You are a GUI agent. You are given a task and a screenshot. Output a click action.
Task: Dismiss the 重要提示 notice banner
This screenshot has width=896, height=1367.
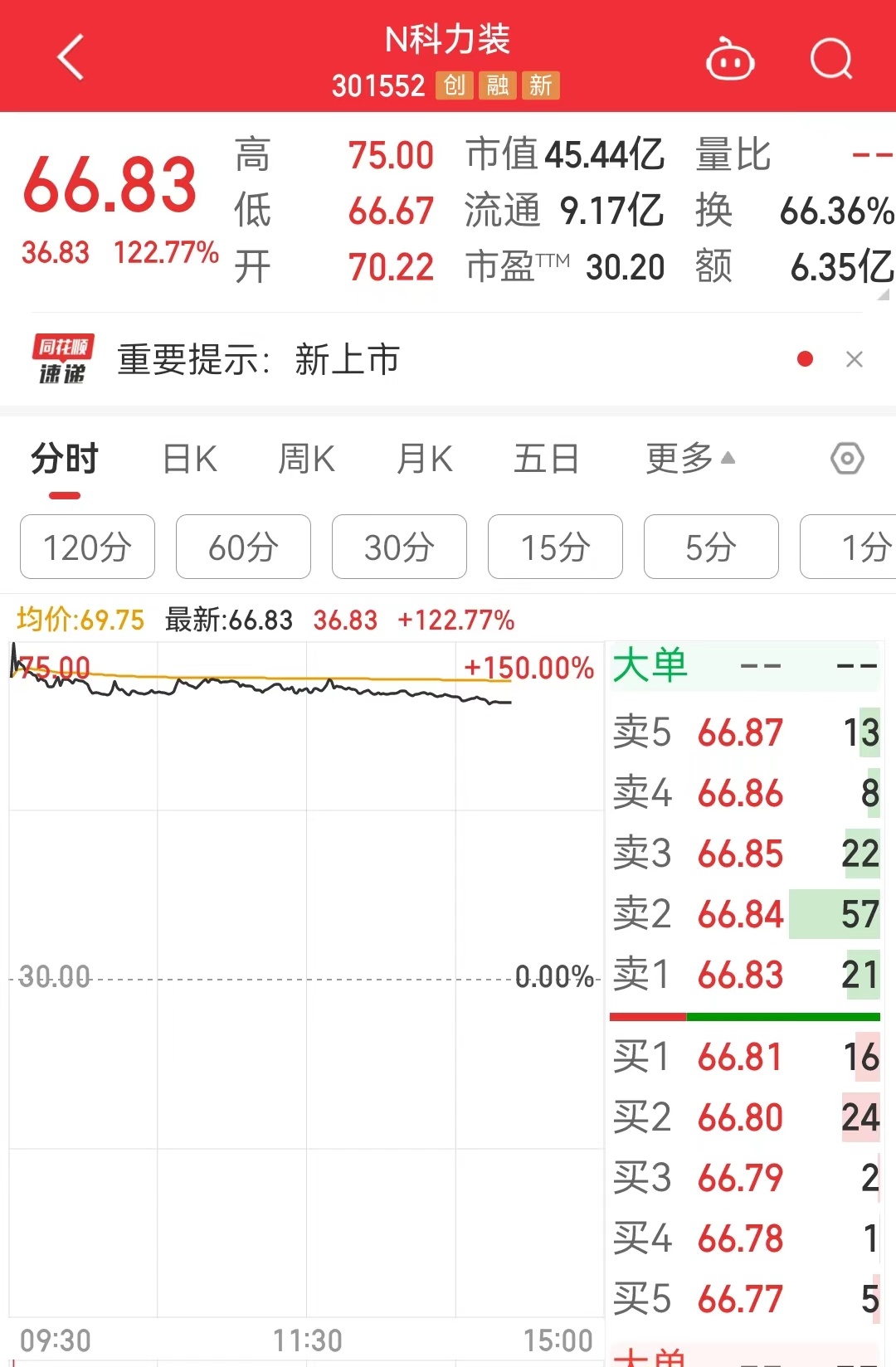click(854, 359)
